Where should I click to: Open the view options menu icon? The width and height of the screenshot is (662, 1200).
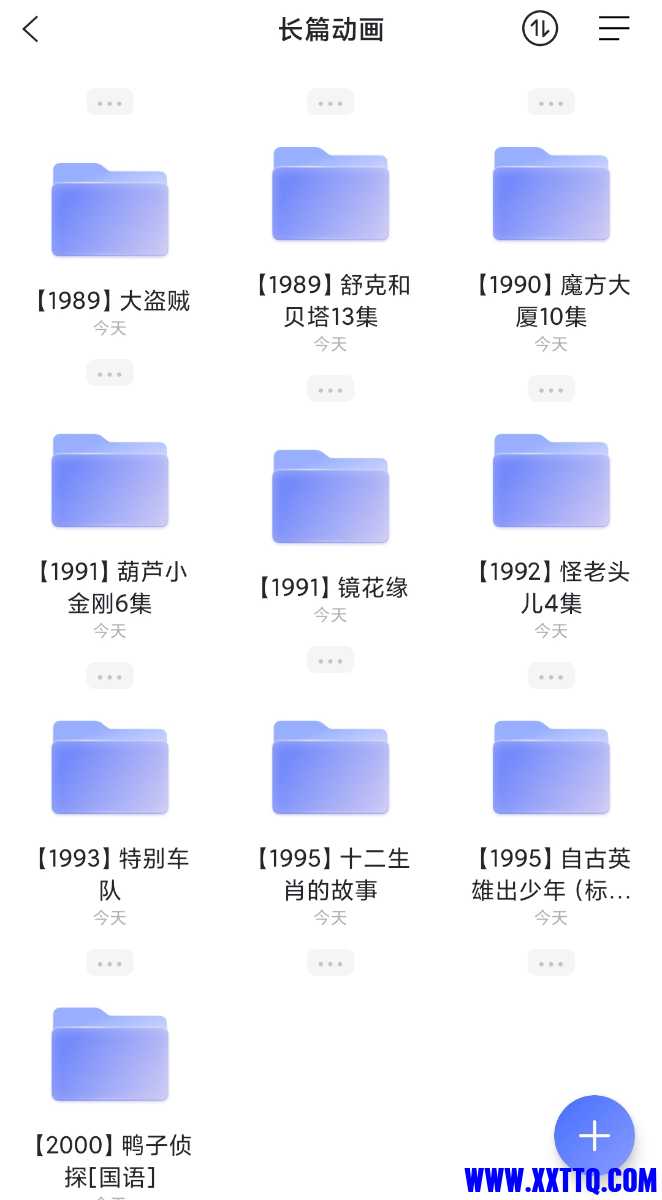614,29
